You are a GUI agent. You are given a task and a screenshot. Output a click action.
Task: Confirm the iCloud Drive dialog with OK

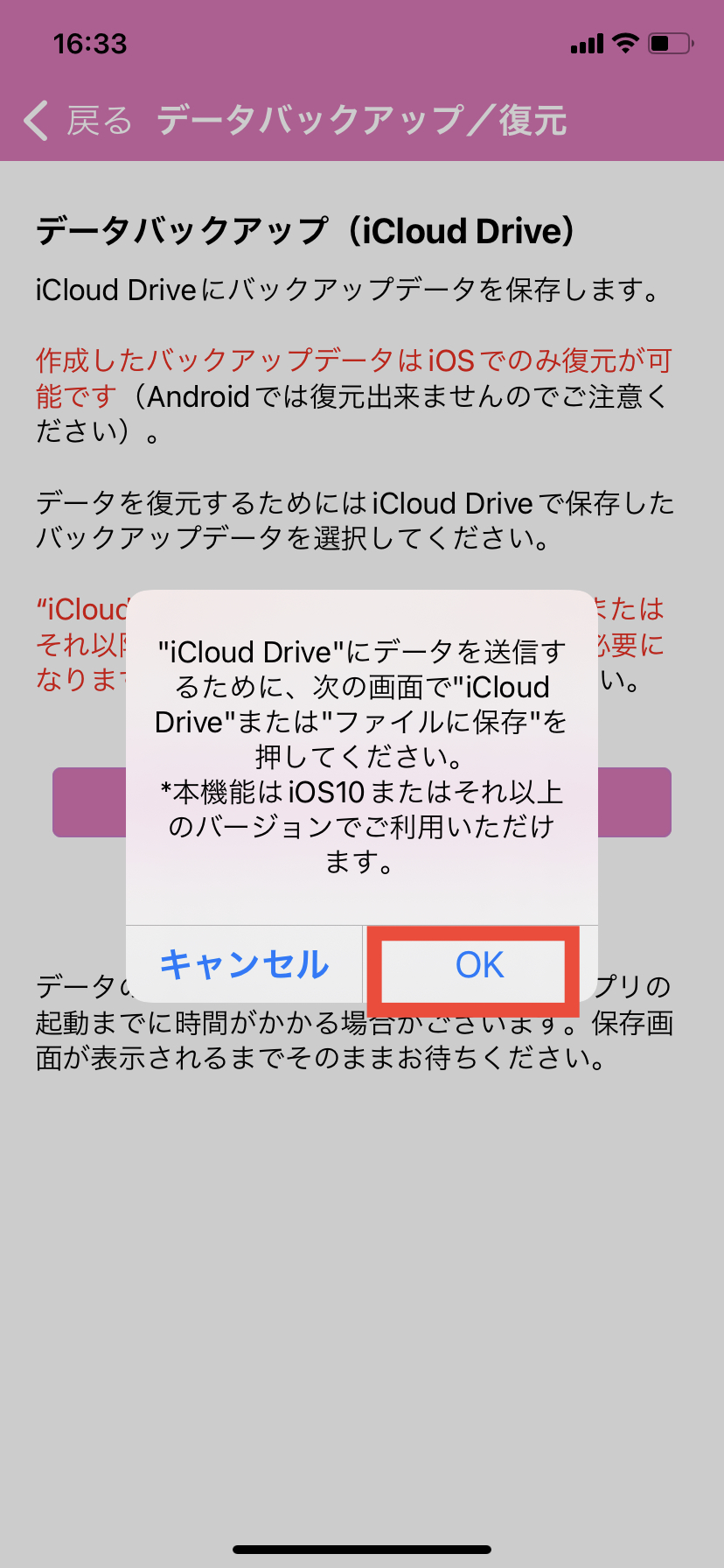click(x=479, y=965)
